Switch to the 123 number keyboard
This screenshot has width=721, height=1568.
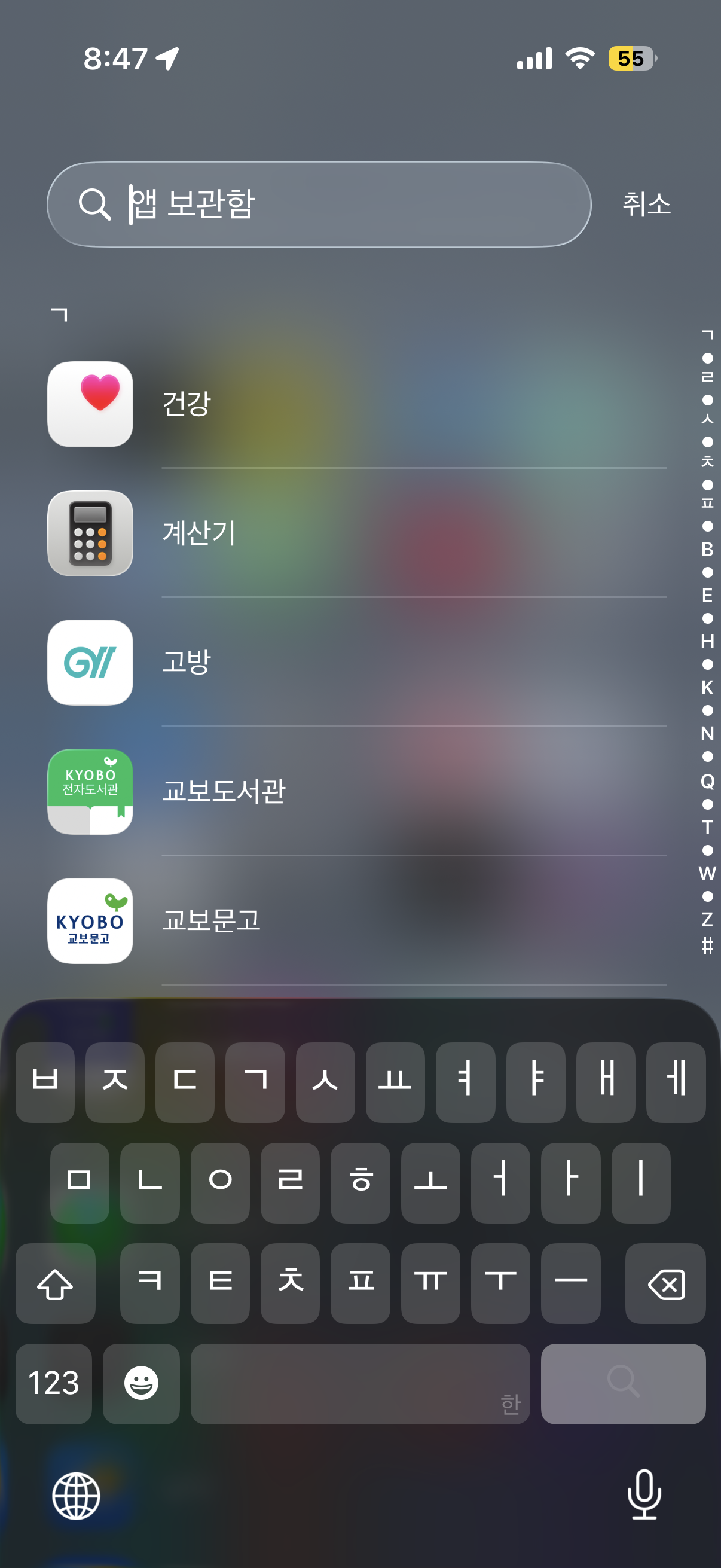(54, 1383)
